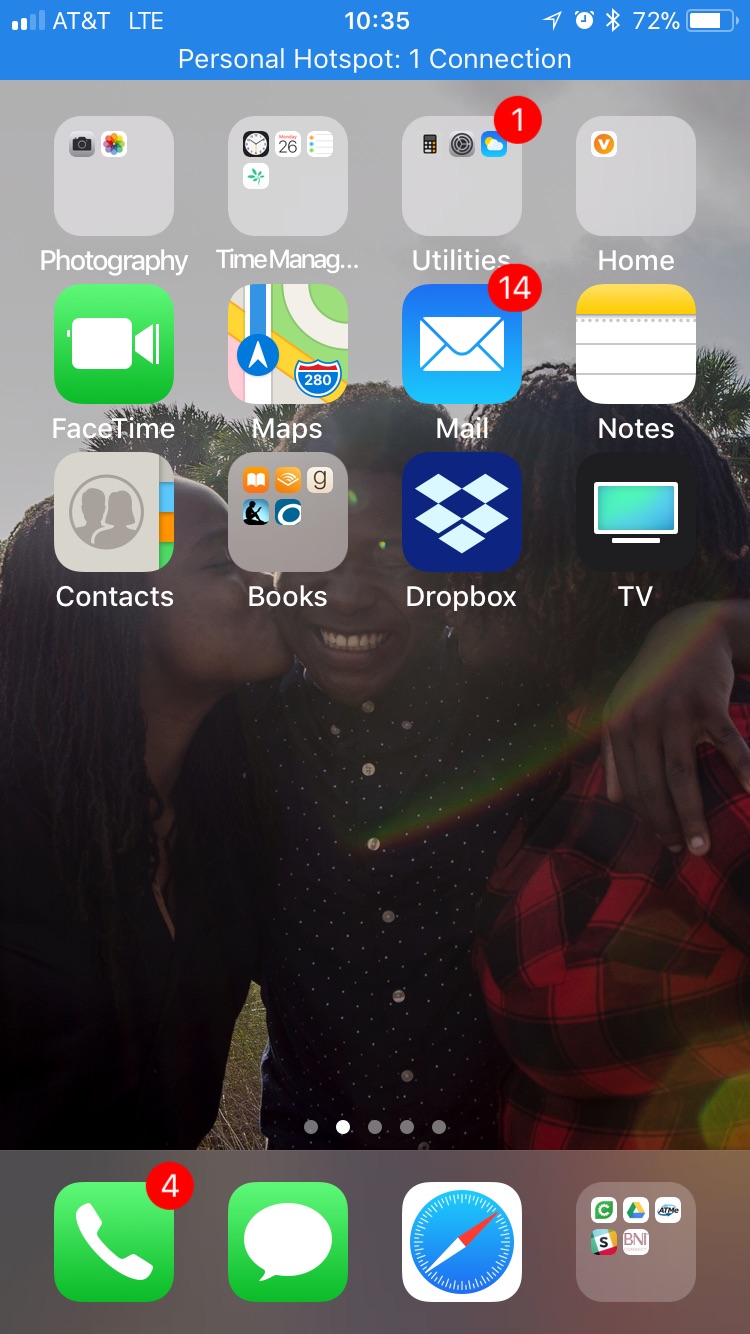Open the Maps app
This screenshot has width=750, height=1334.
[288, 344]
